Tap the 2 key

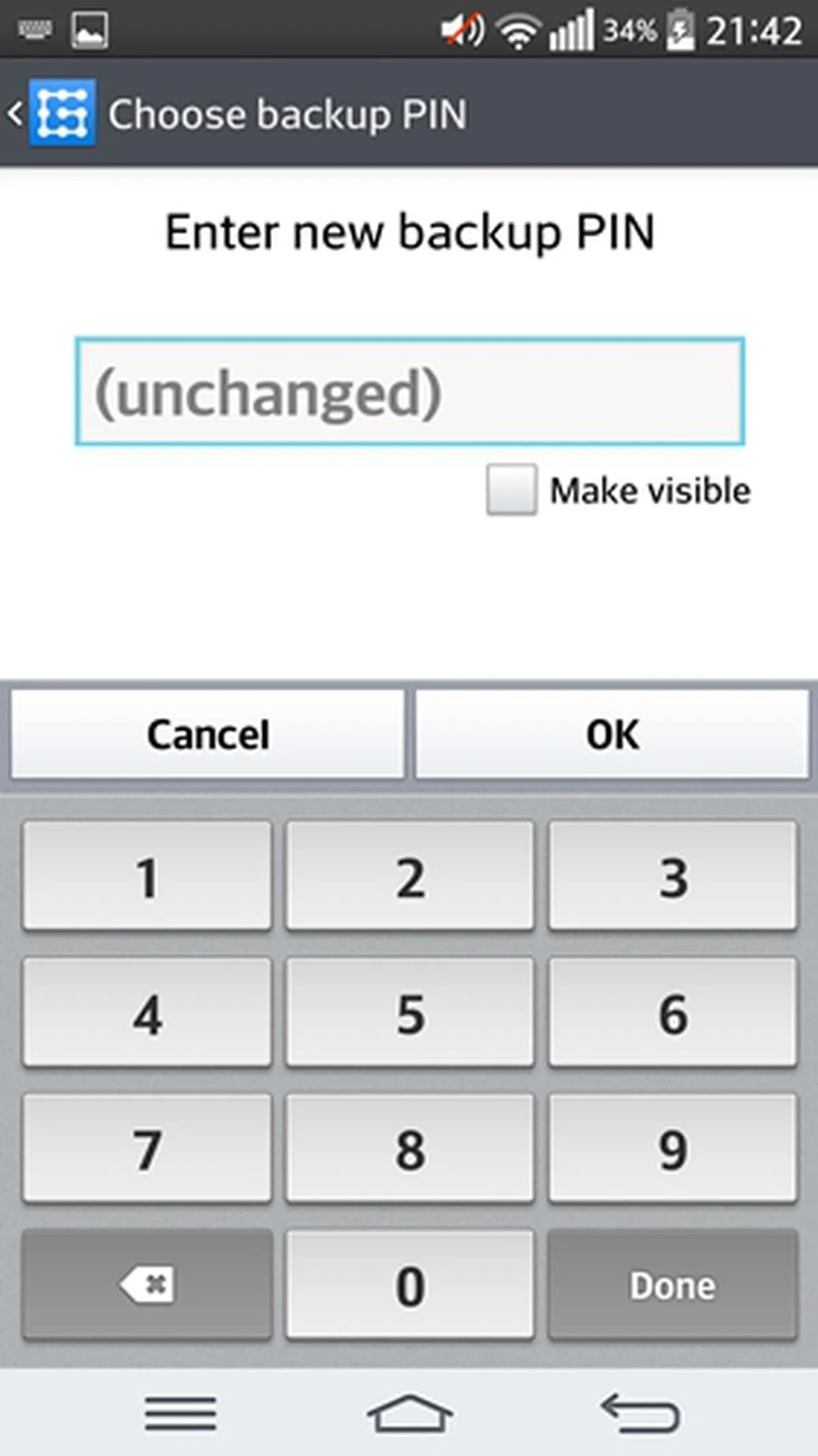(x=410, y=876)
